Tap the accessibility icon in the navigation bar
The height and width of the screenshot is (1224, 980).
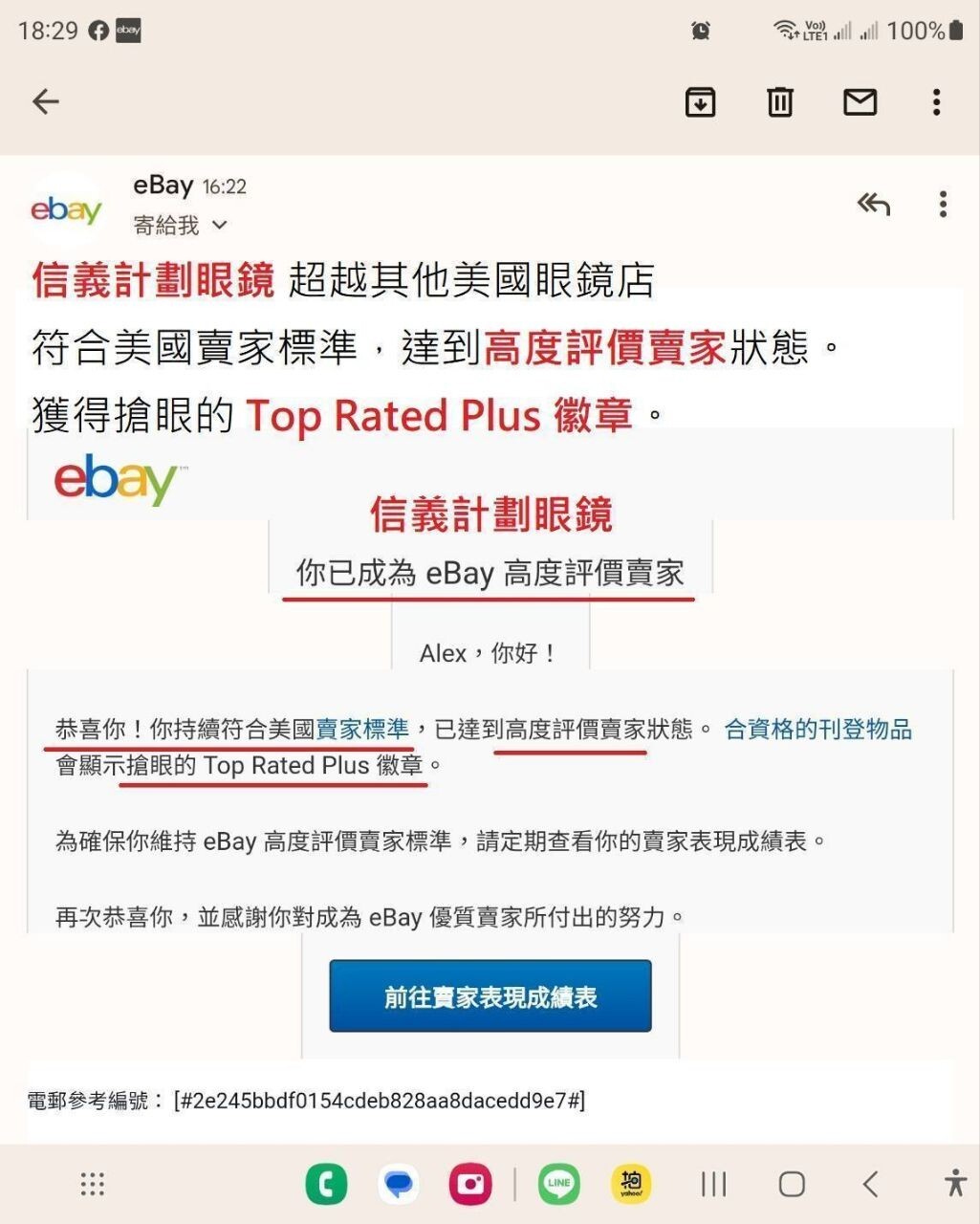954,1184
